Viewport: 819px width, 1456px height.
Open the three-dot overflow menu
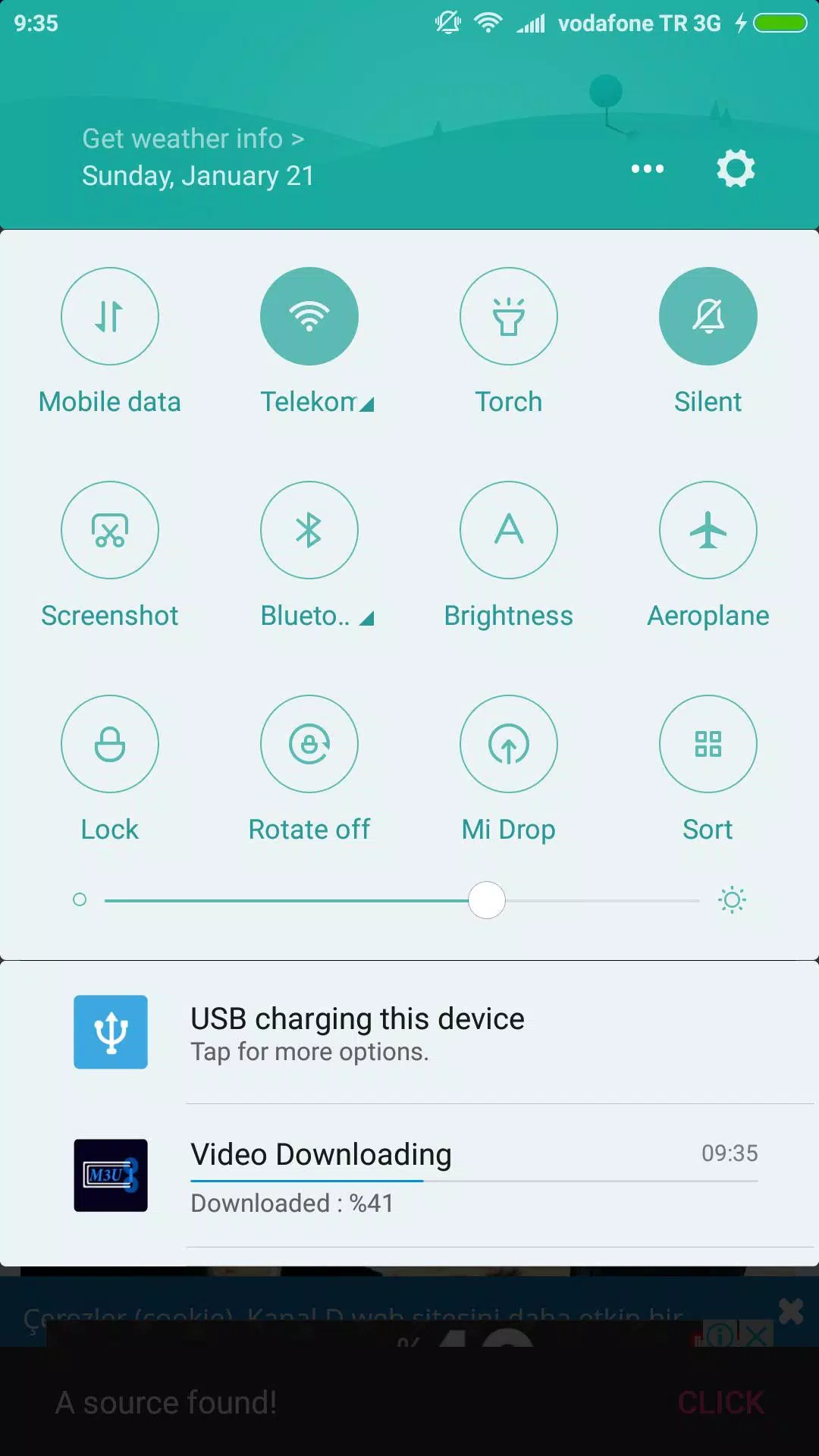tap(647, 168)
